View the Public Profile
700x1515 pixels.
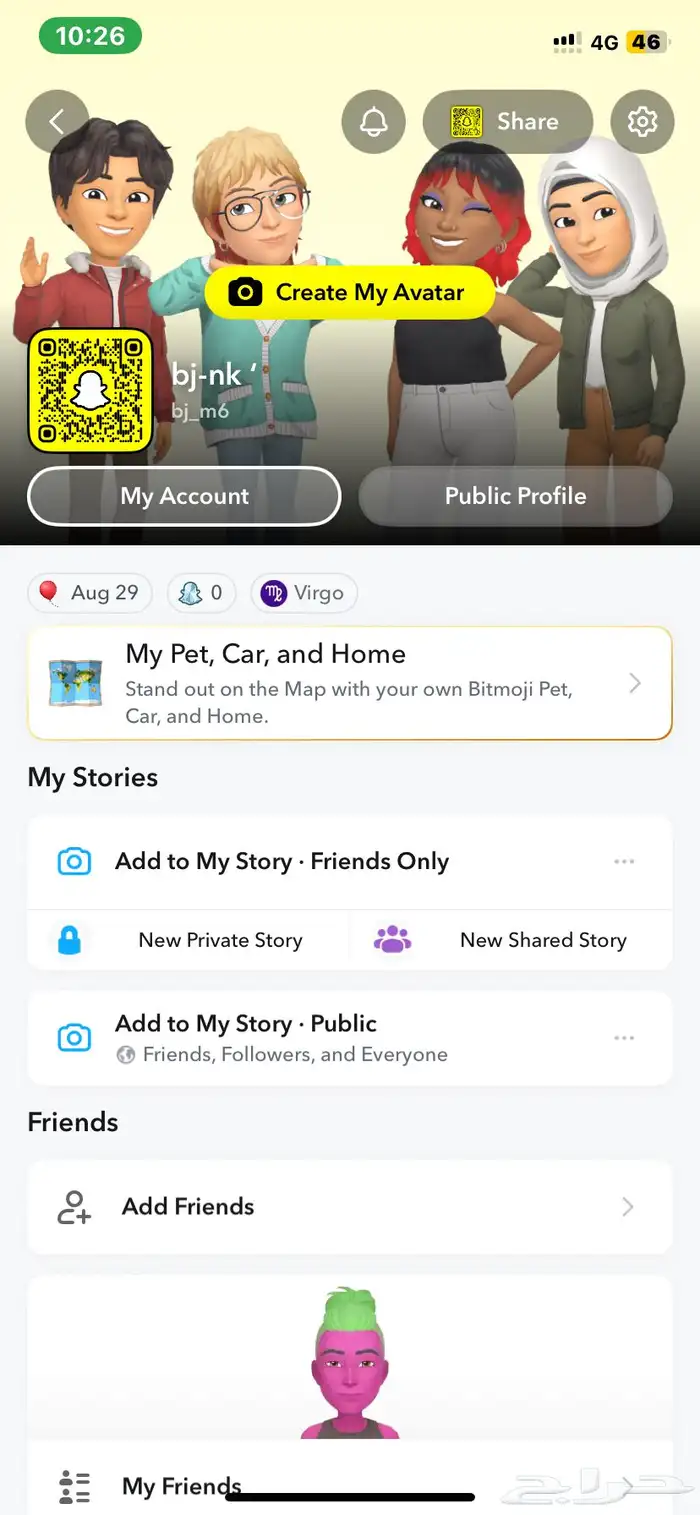[515, 496]
